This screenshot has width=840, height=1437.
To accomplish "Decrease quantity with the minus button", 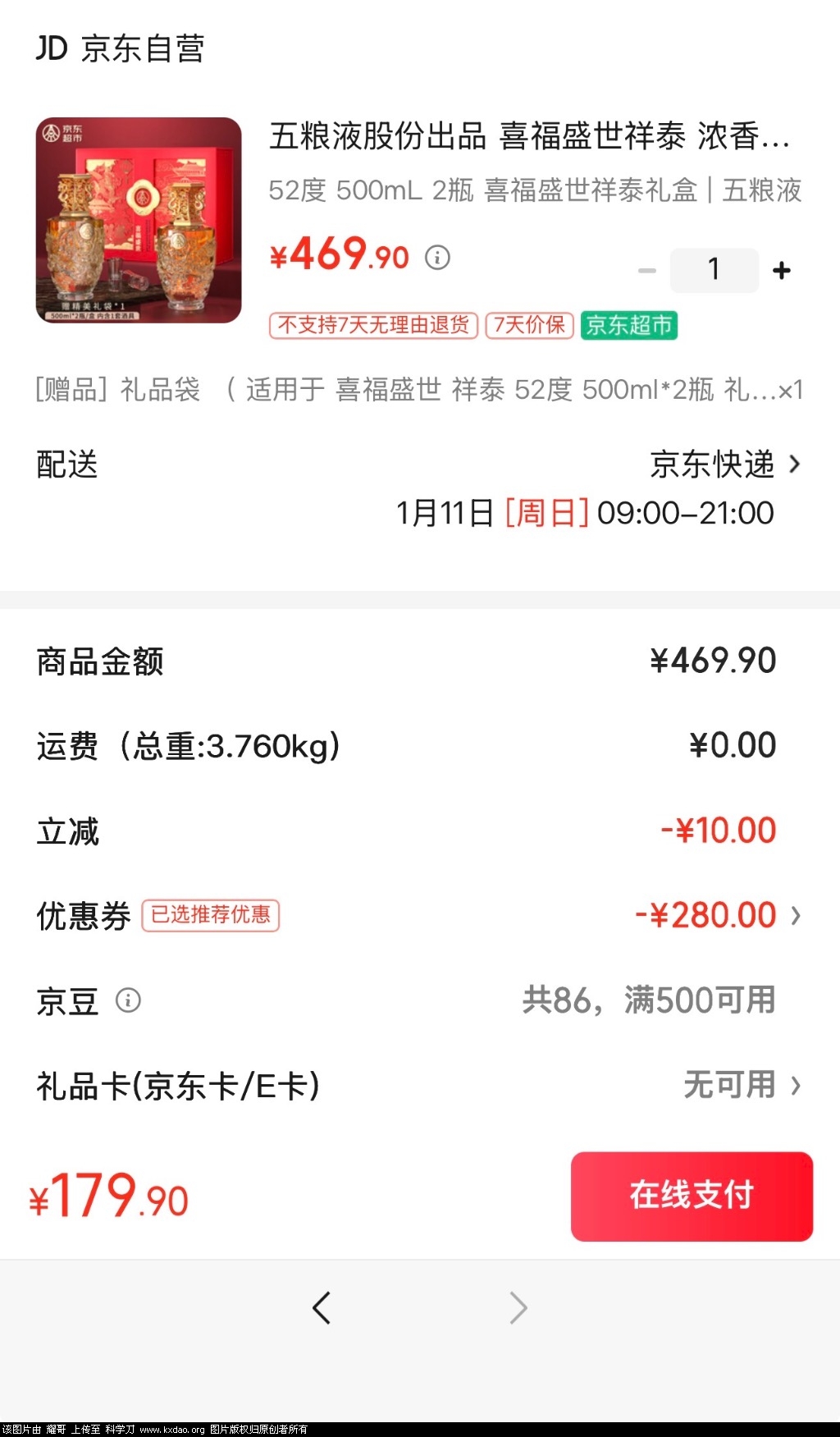I will (647, 271).
